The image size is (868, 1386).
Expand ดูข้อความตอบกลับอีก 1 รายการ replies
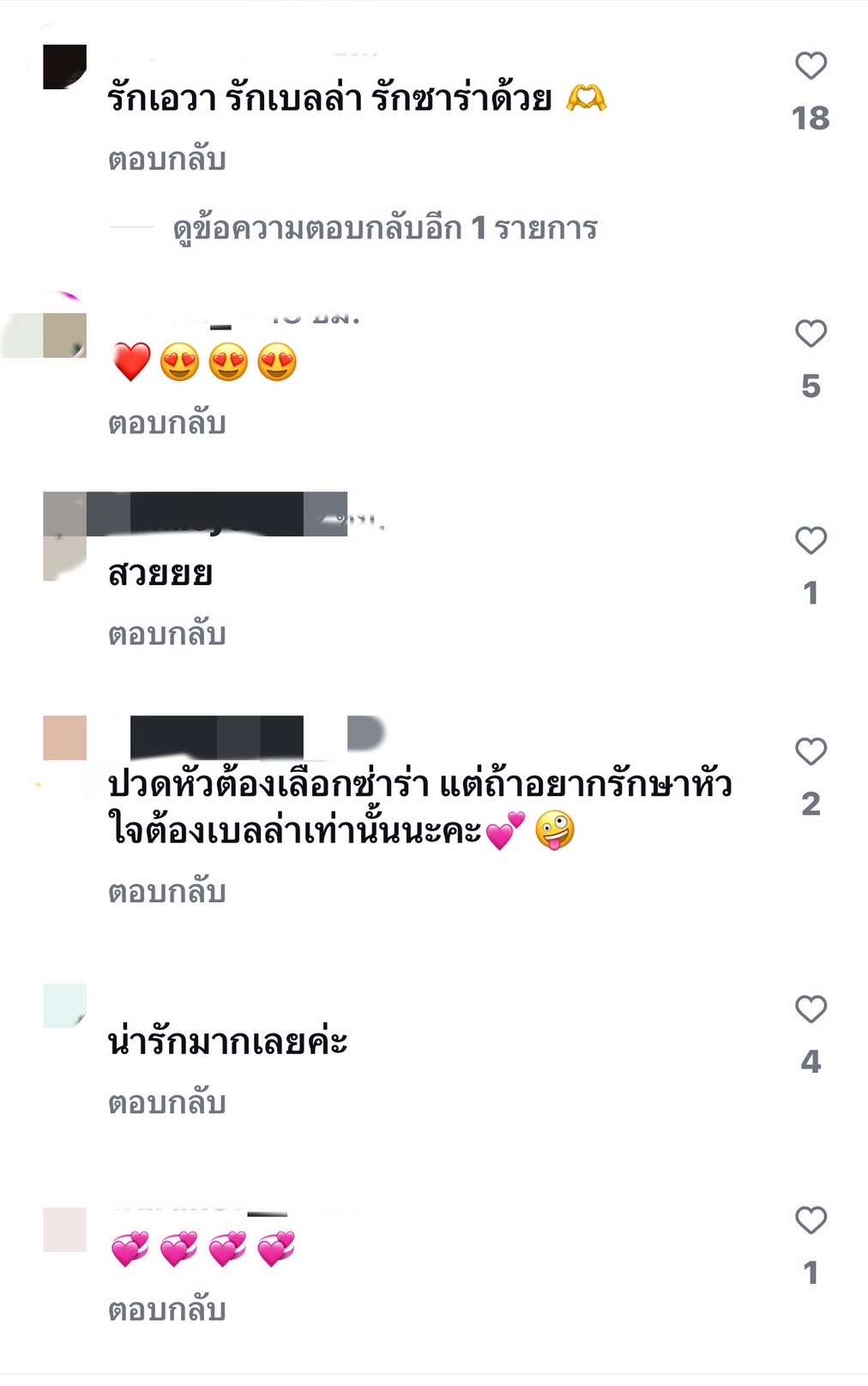pyautogui.click(x=384, y=229)
